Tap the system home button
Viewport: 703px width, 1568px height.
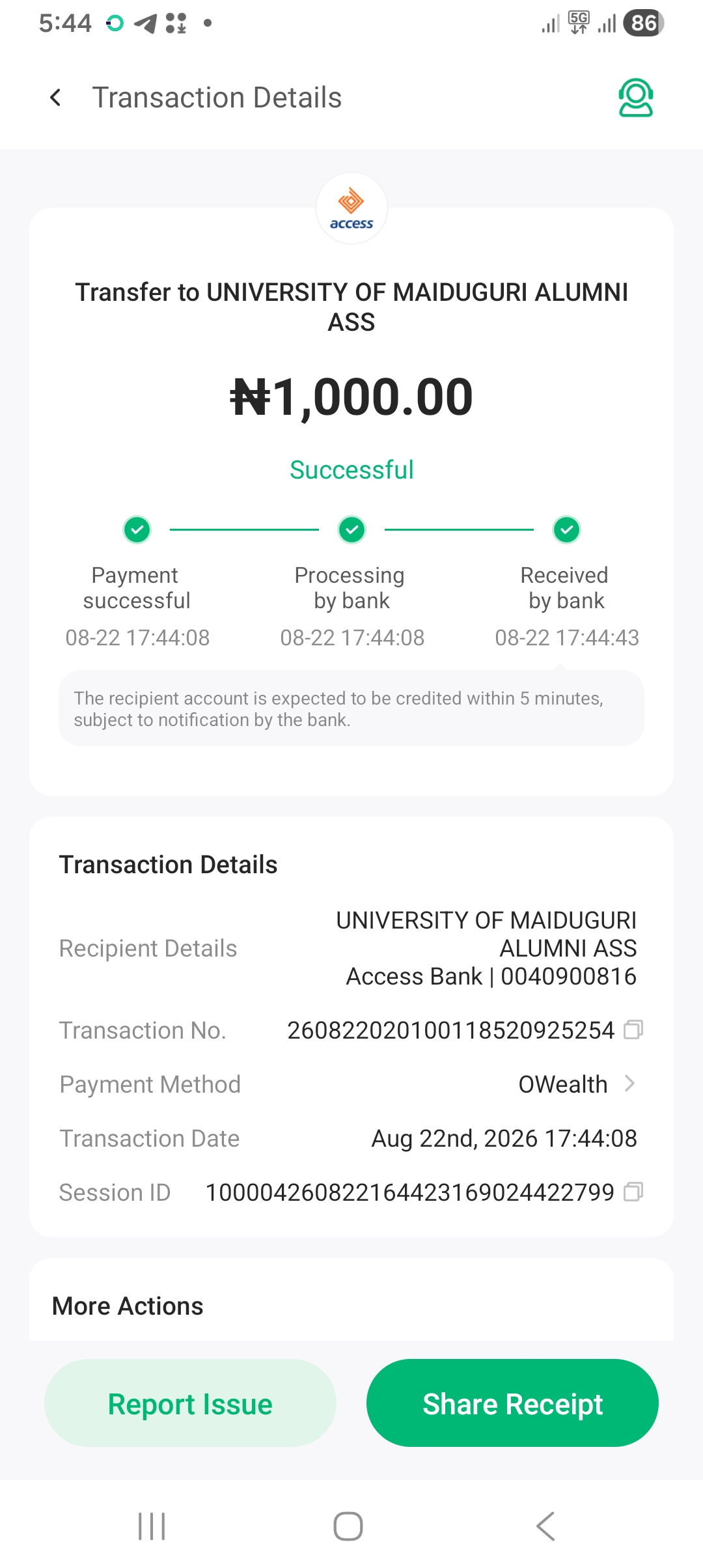pyautogui.click(x=348, y=1526)
